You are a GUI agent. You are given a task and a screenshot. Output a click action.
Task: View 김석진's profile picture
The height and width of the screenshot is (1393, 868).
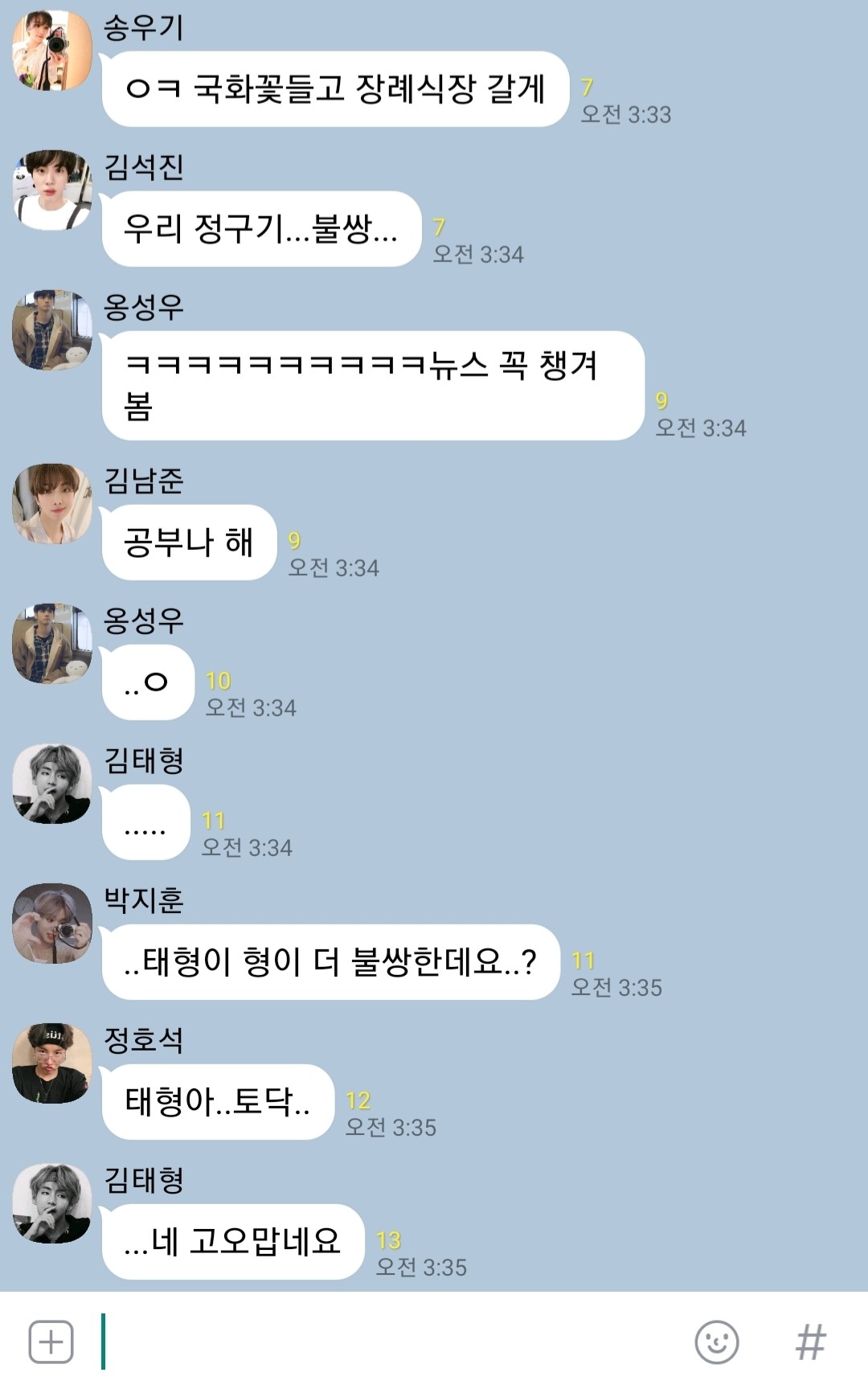point(52,190)
